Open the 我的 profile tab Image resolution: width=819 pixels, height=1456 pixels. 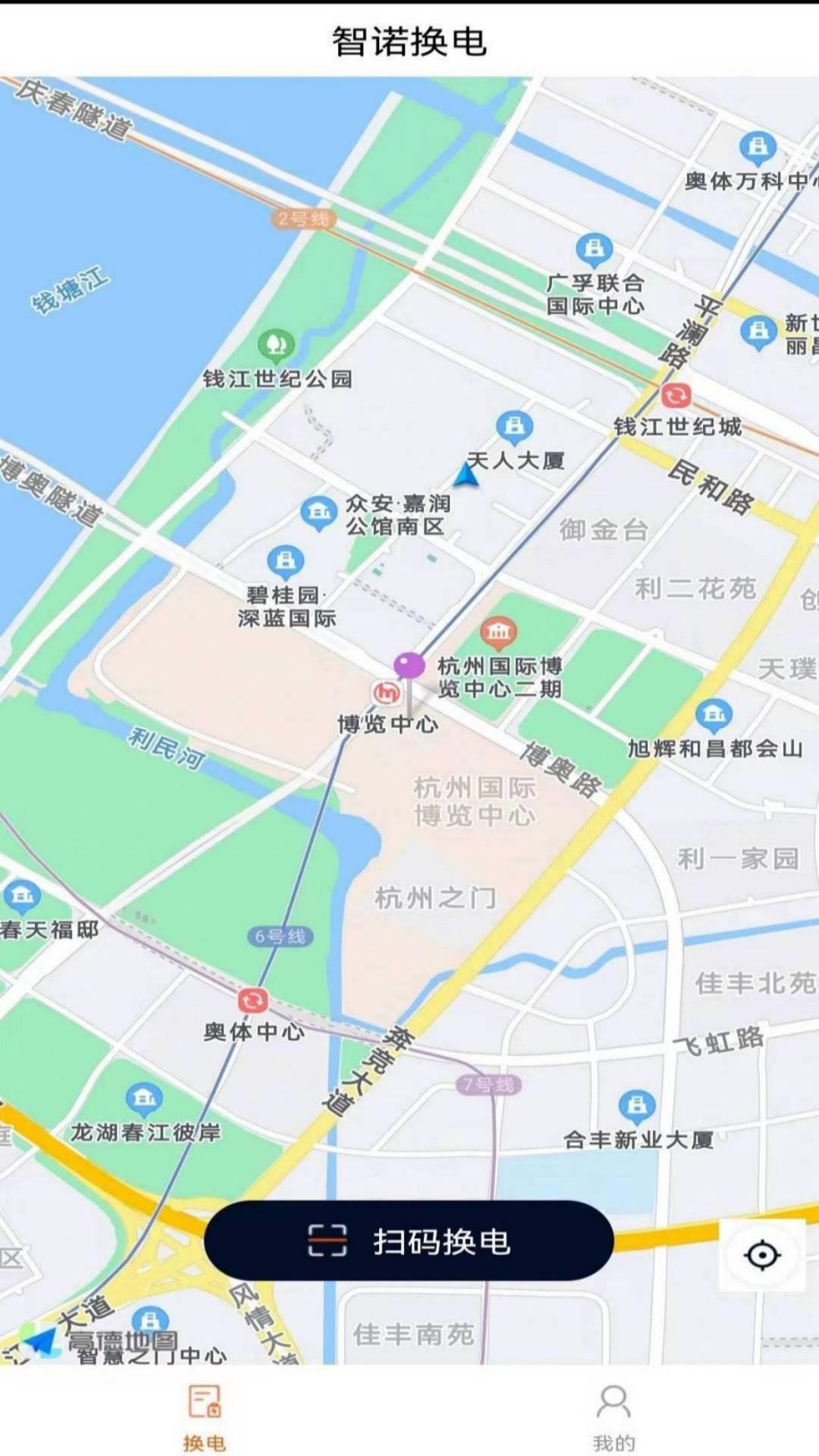(613, 1416)
